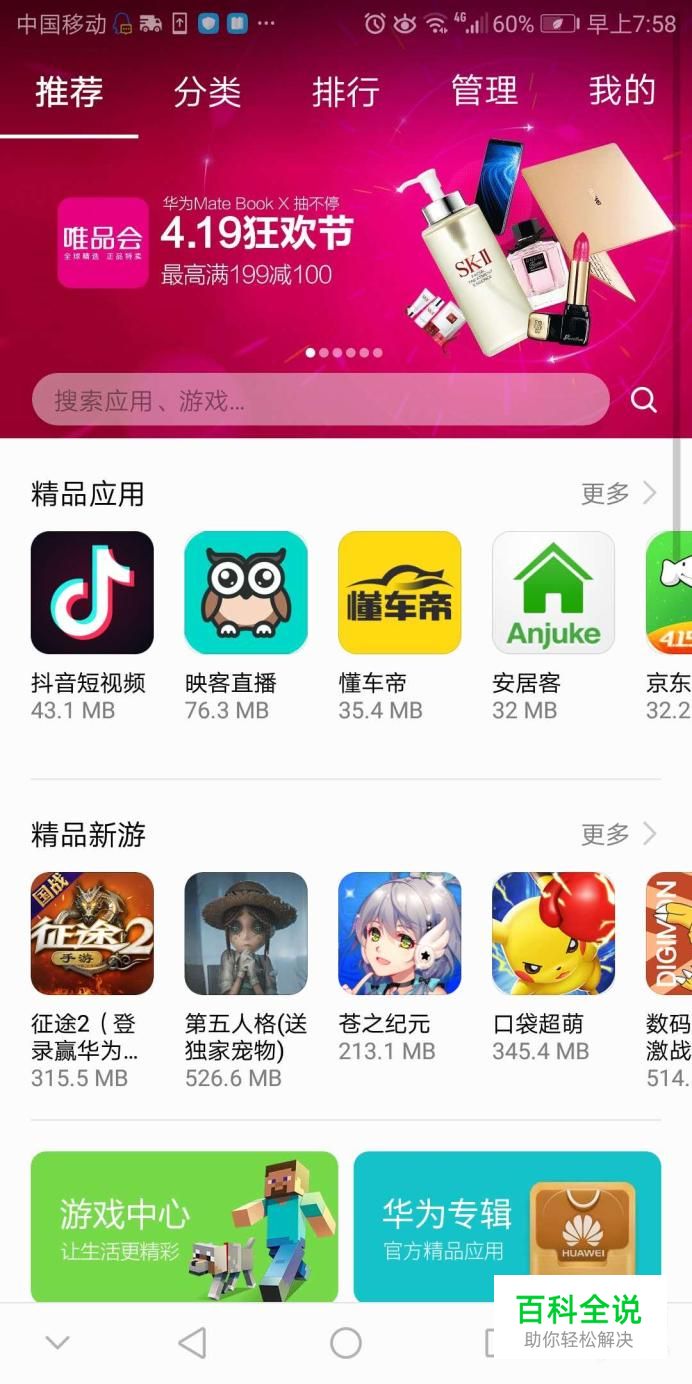Switch to the 分类 tab
Image resolution: width=692 pixels, height=1384 pixels.
[x=207, y=92]
